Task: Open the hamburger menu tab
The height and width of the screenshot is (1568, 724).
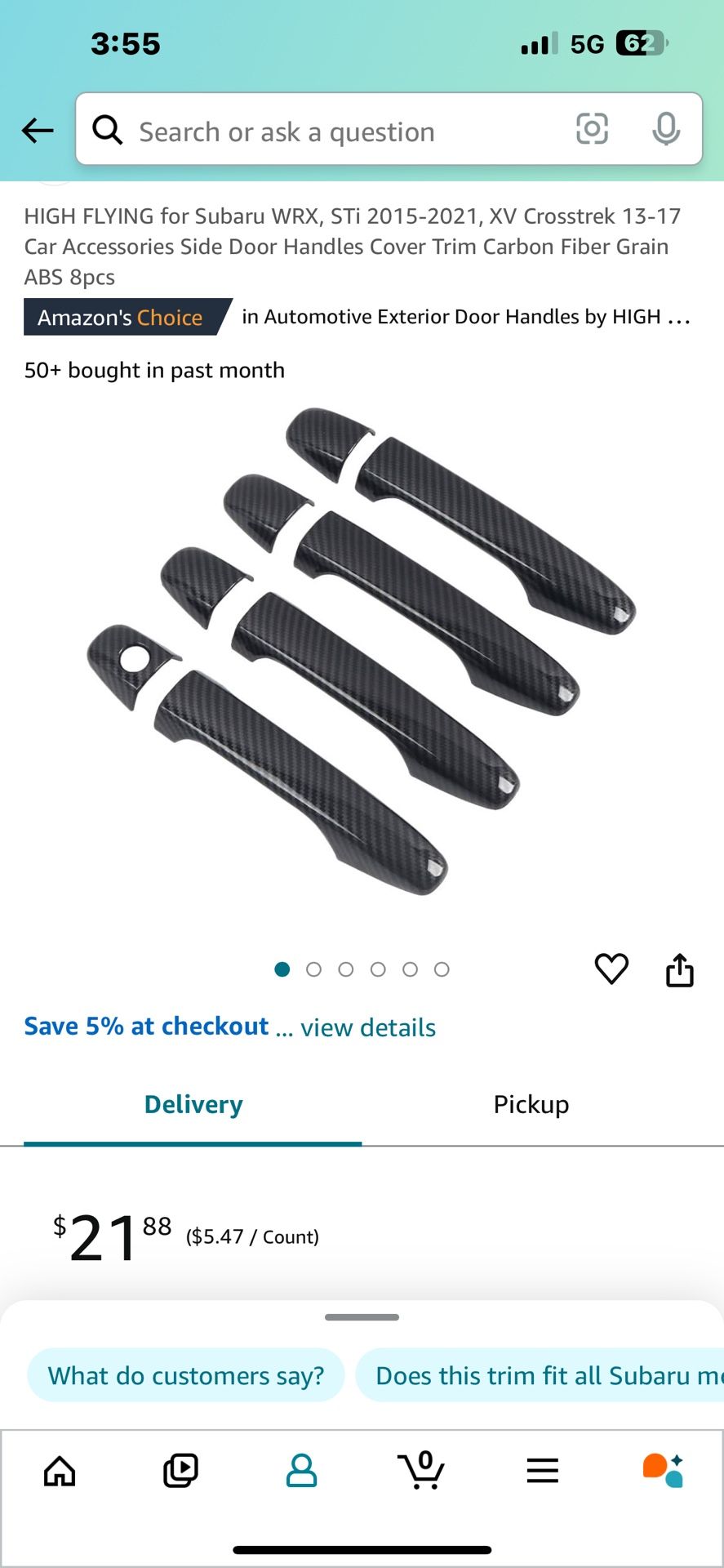Action: click(542, 1471)
